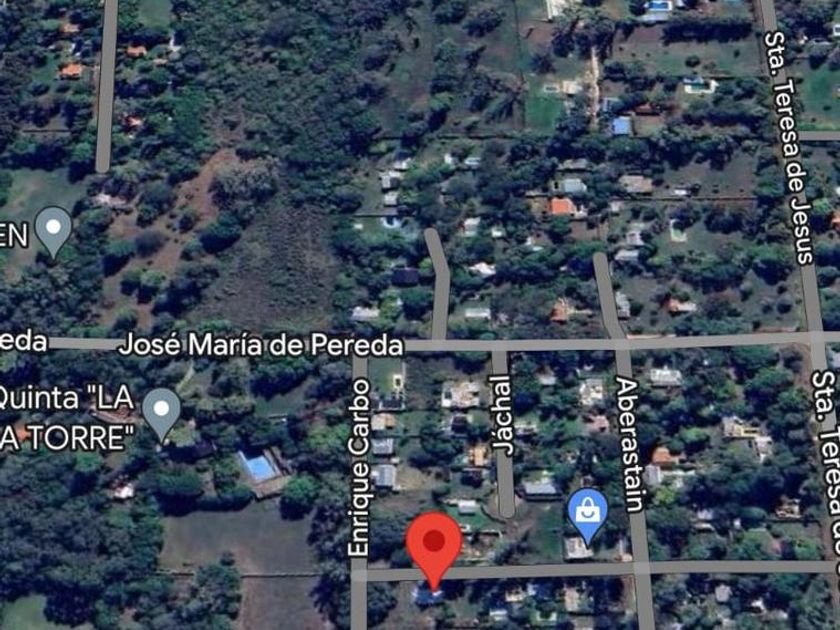Select the gray place pin above José María de Pereda
This screenshot has height=630, width=840.
coord(53,232)
